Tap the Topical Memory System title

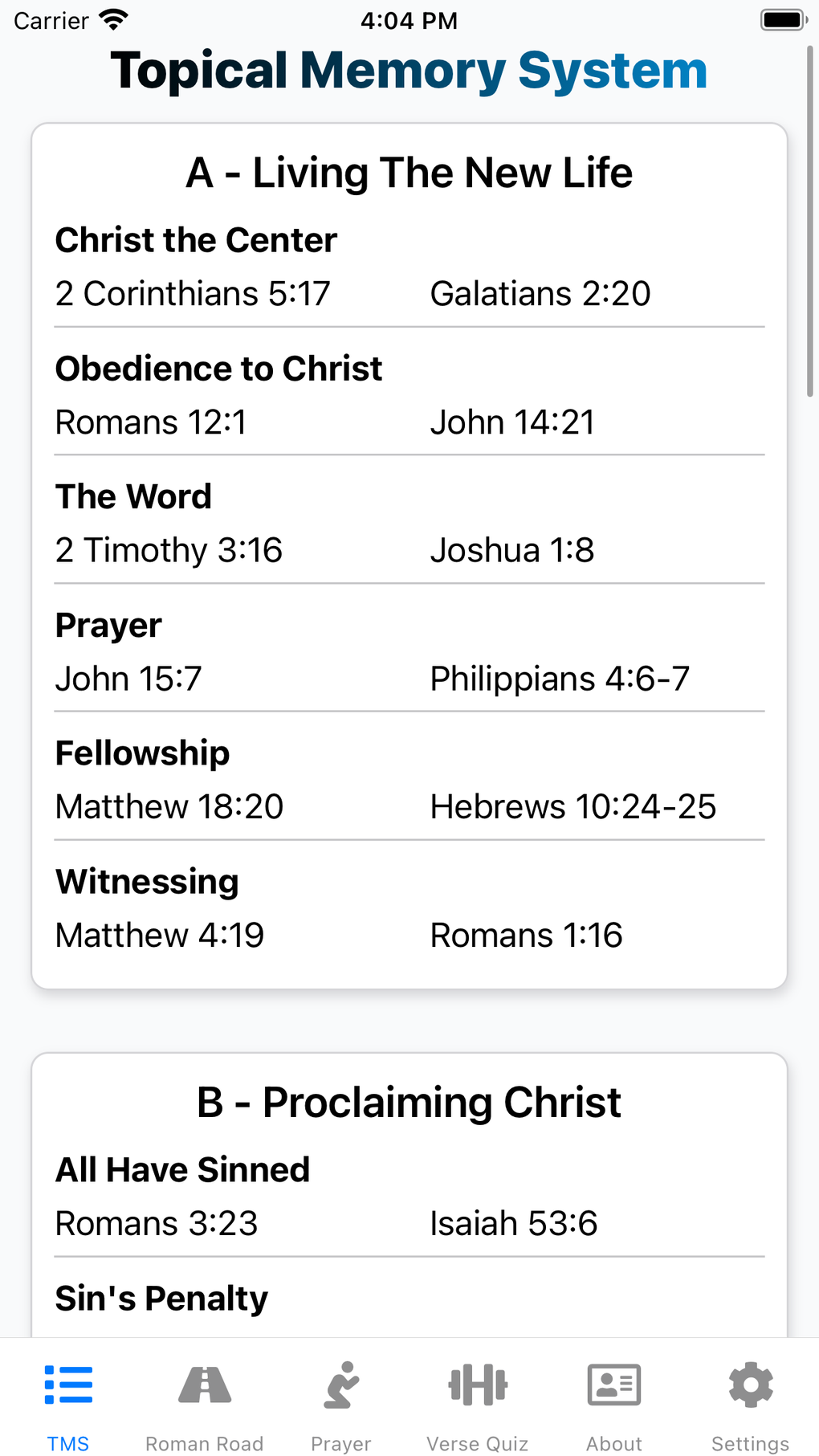point(409,70)
